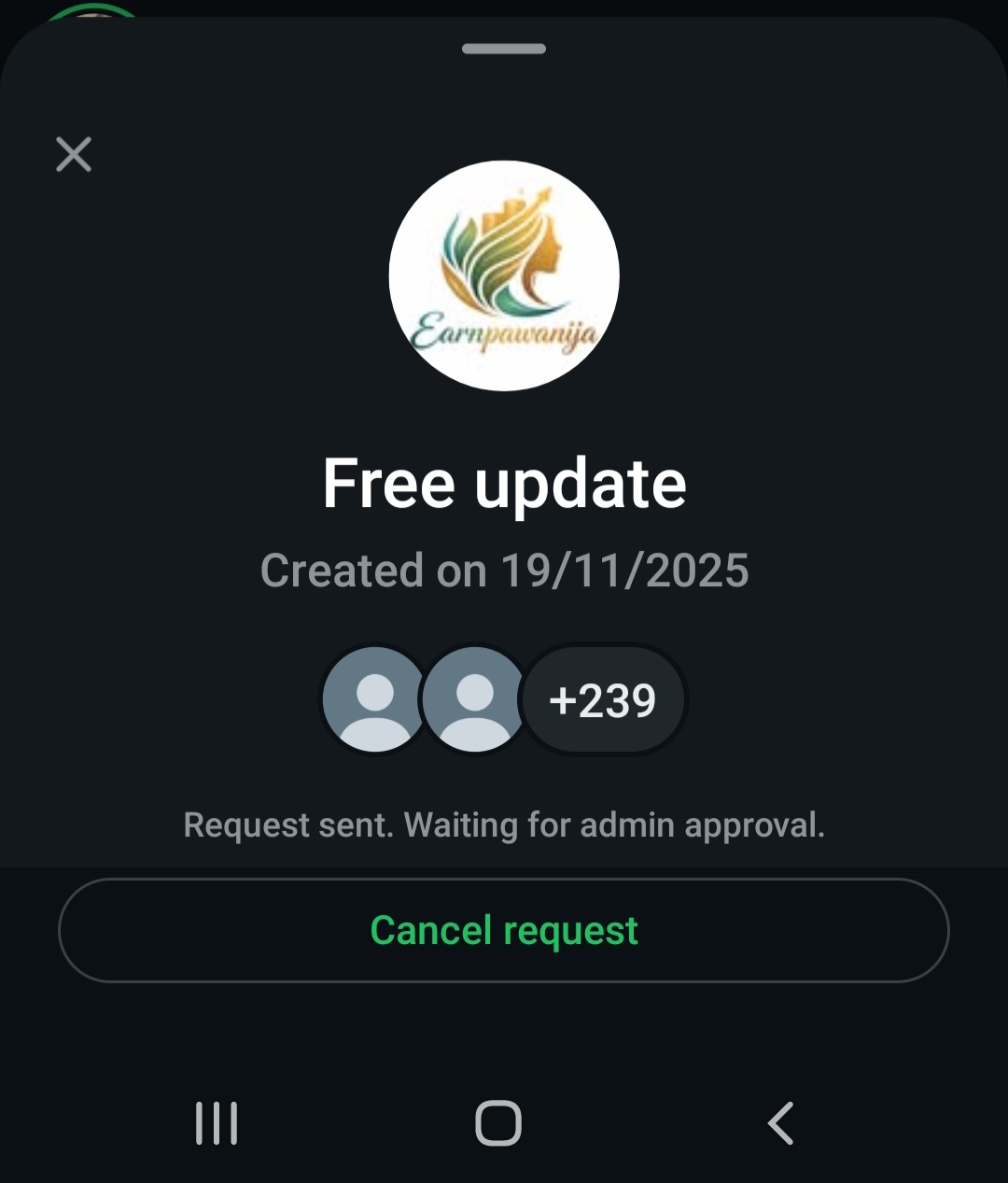Open recent apps from navigation bar
This screenshot has height=1183, width=1008.
click(217, 1122)
